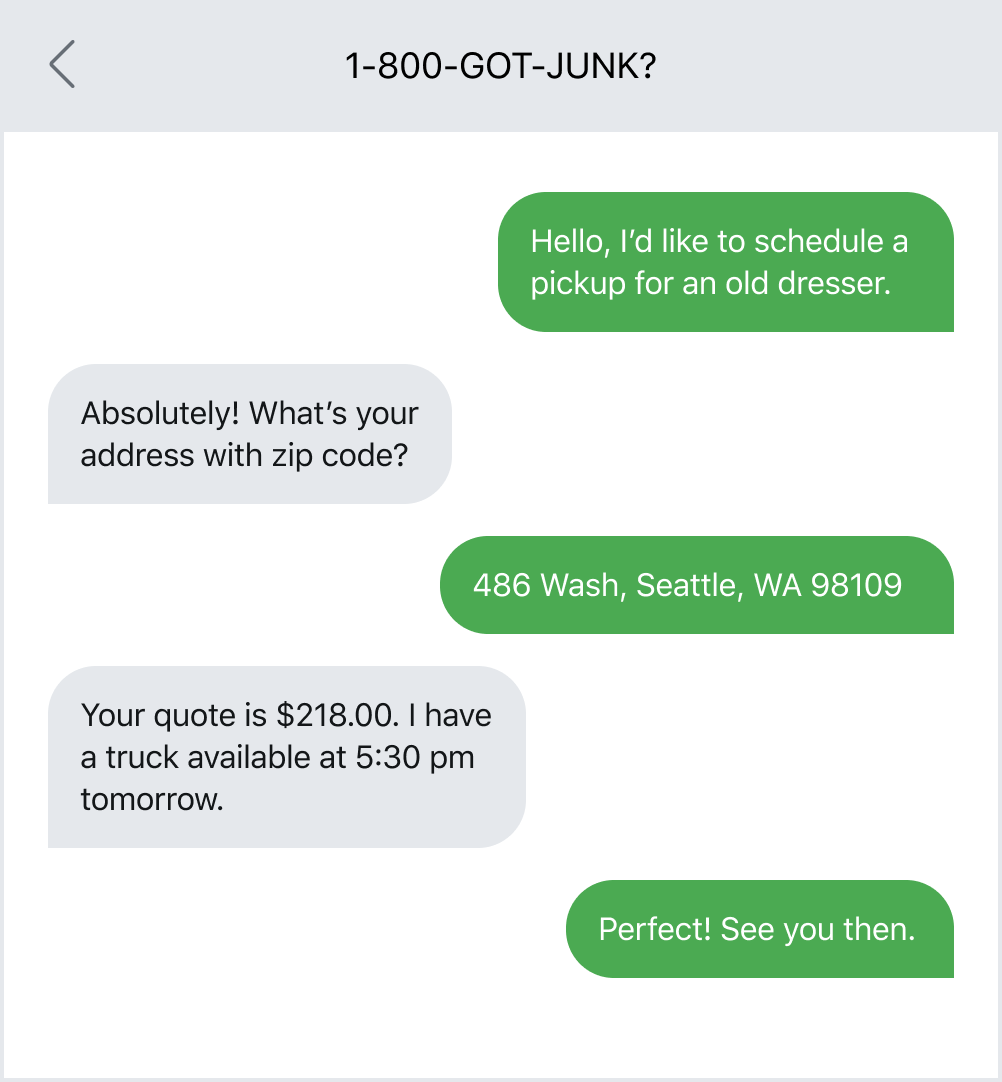Tap the left side of the back navigation arrow

[52, 64]
